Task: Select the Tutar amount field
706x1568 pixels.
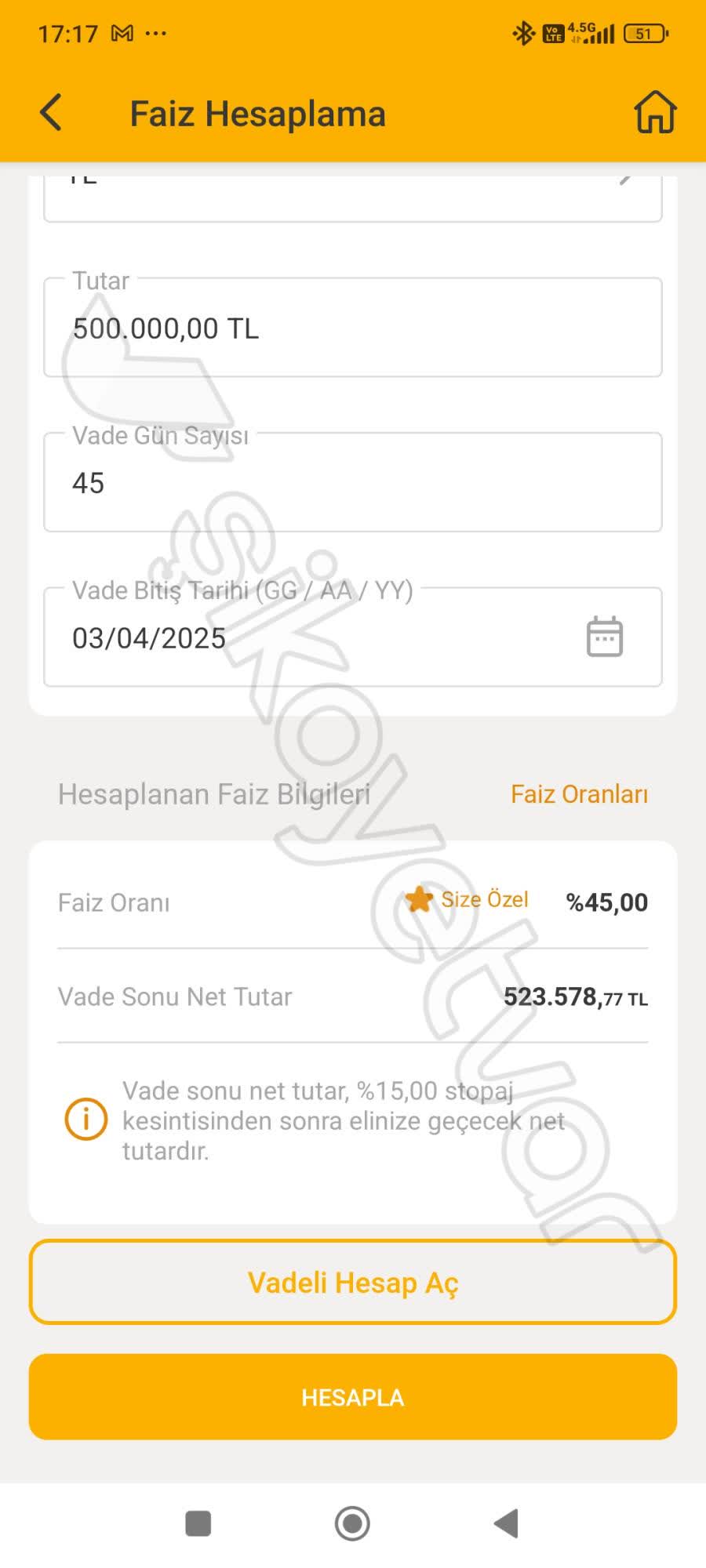Action: click(x=352, y=328)
